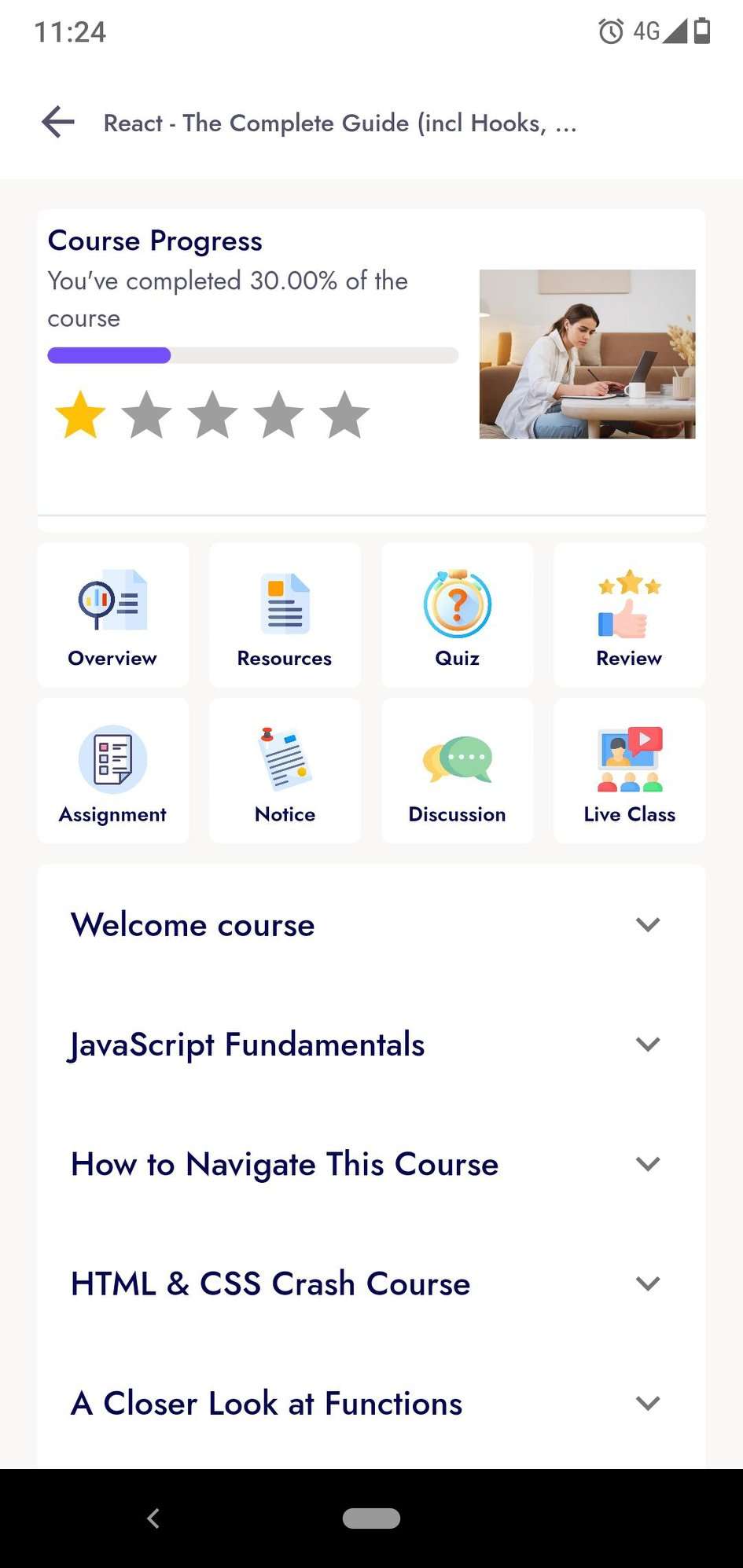
Task: Expand JavaScript Fundamentals section
Action: [x=647, y=1045]
